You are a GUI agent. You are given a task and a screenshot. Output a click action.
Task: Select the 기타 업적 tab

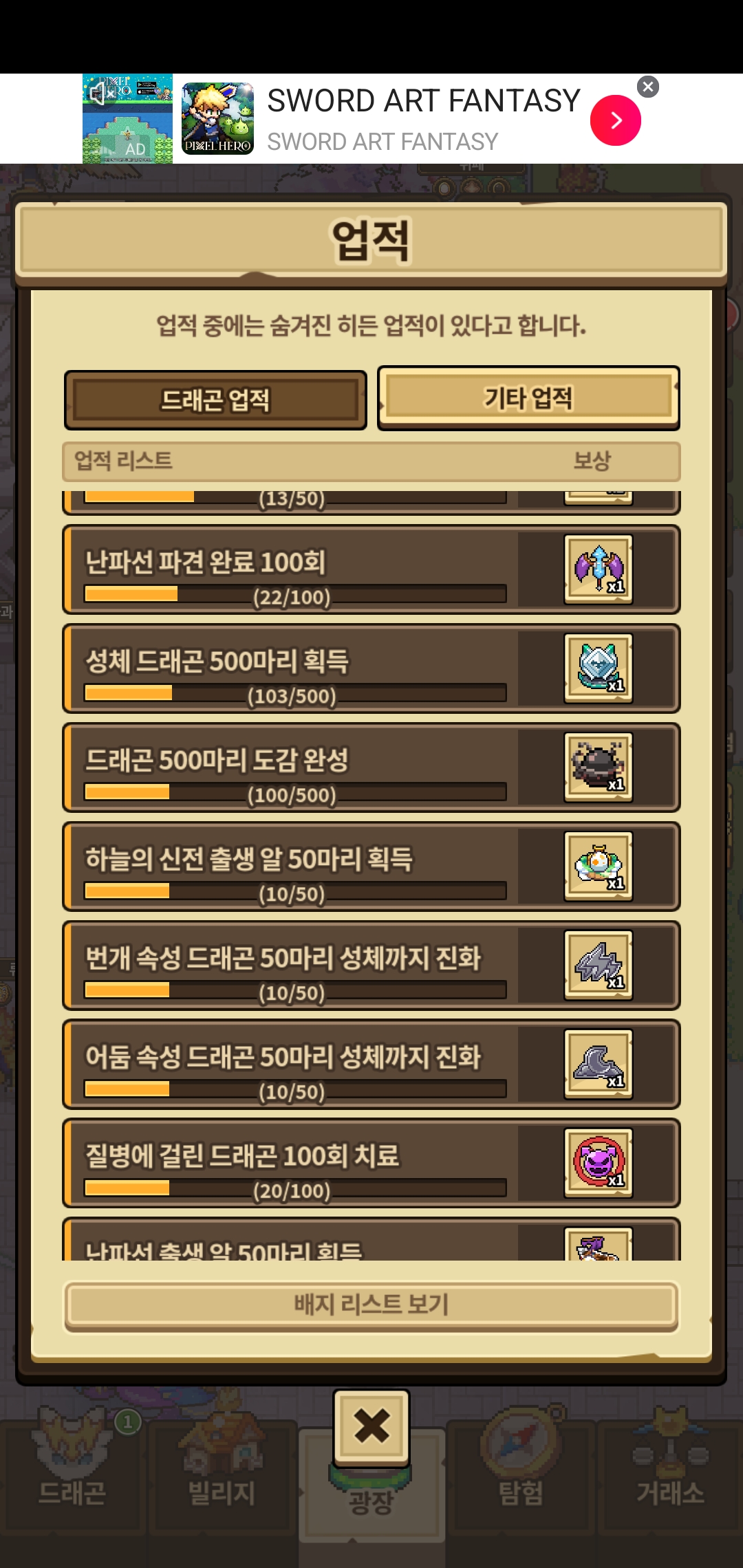click(x=528, y=398)
